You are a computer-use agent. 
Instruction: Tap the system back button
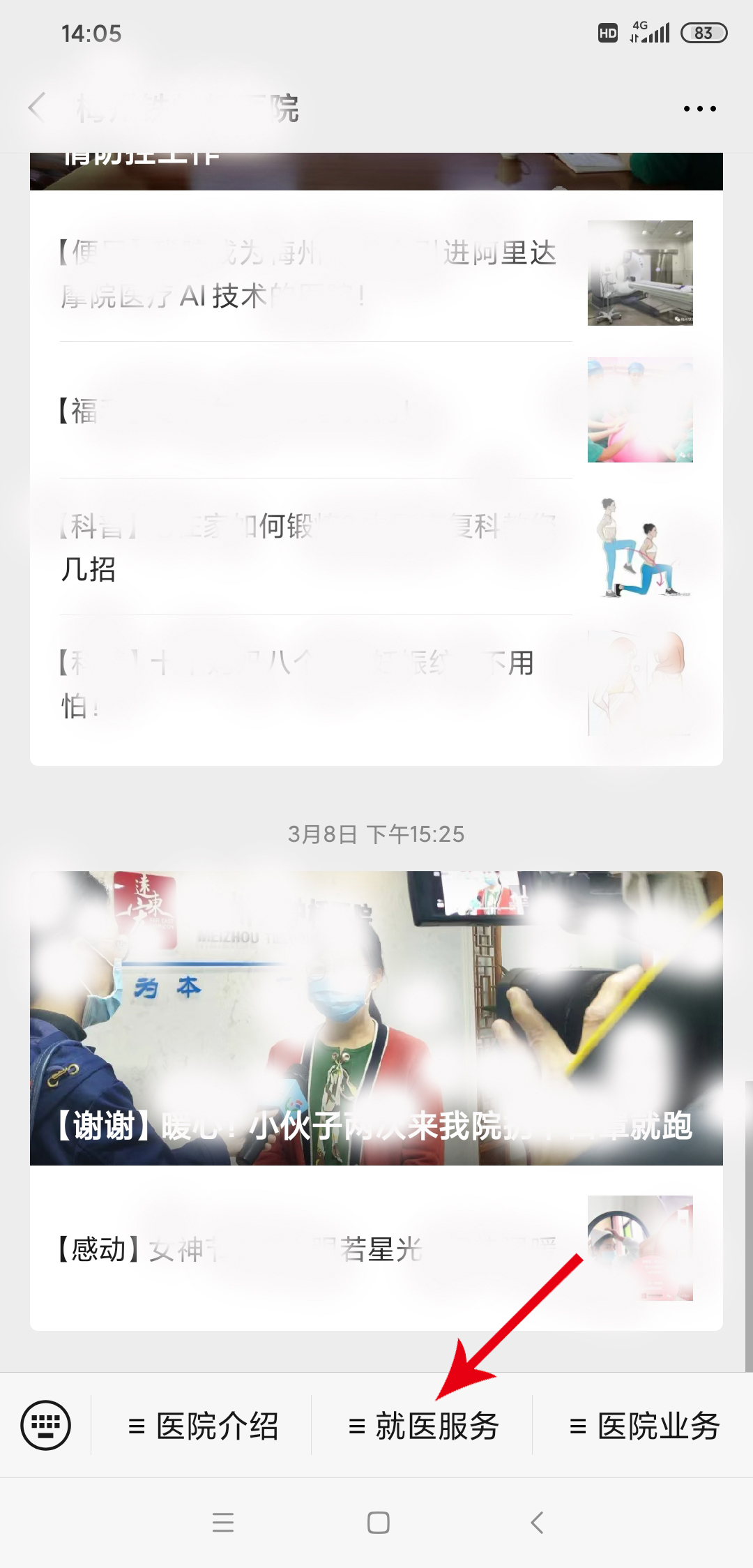(x=536, y=1522)
